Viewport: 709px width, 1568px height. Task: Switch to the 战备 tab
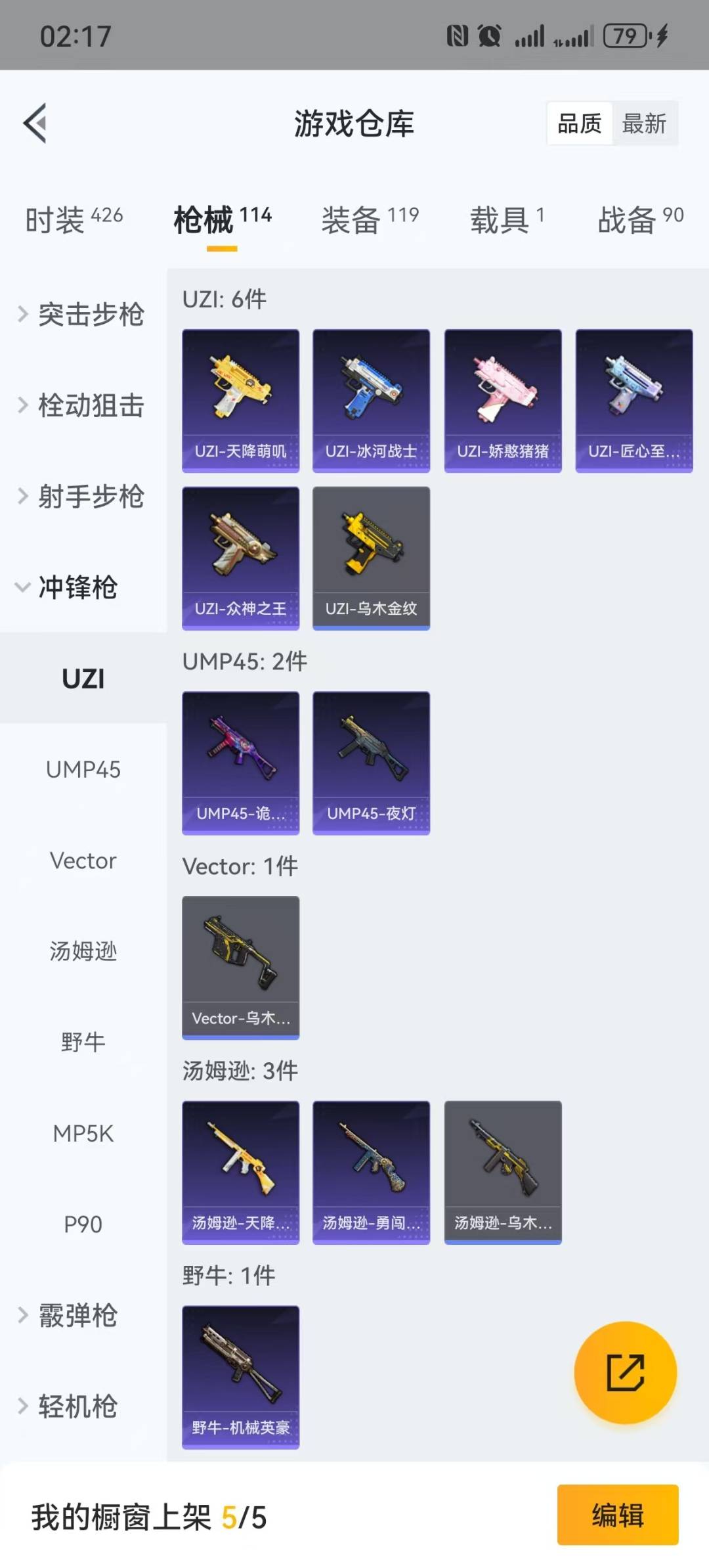pyautogui.click(x=640, y=219)
